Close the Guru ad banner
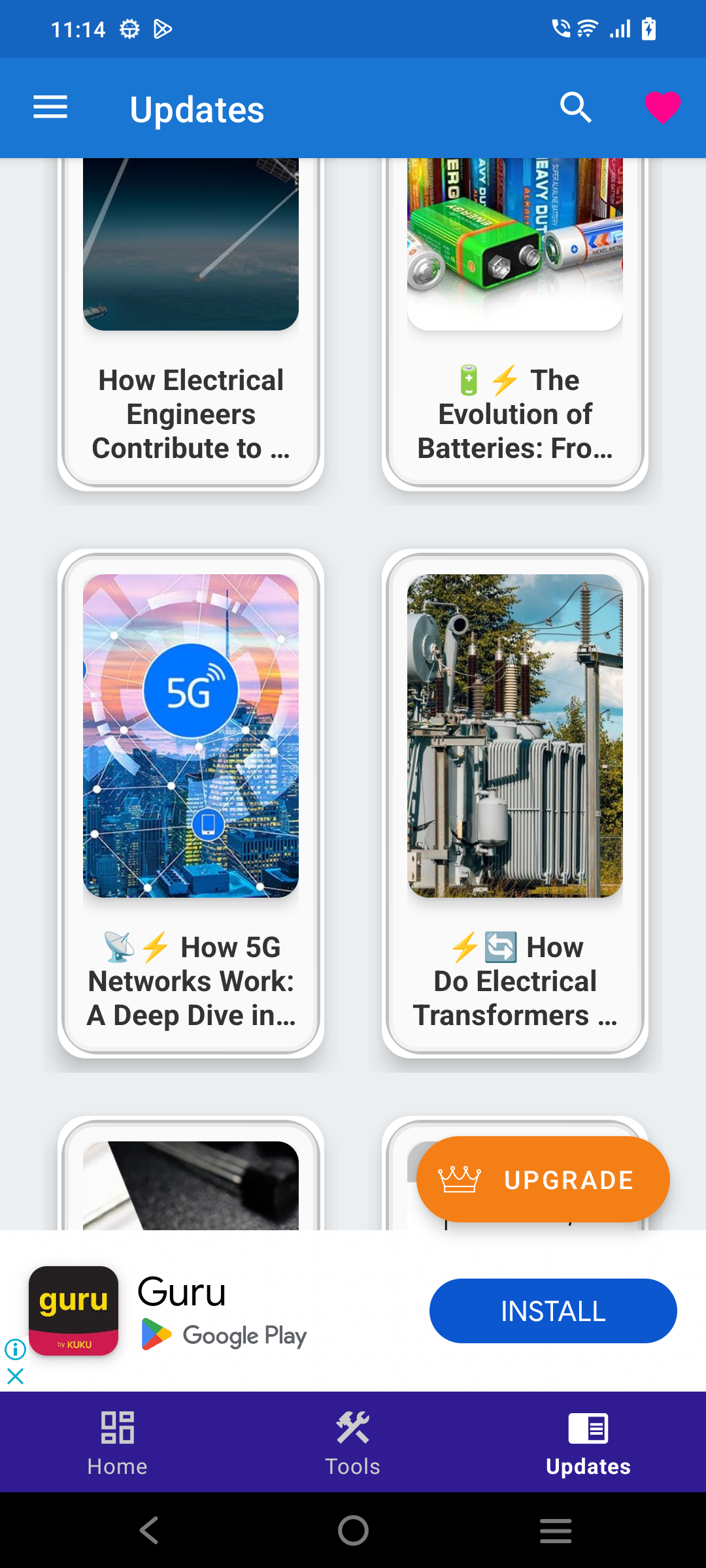 click(x=15, y=1377)
